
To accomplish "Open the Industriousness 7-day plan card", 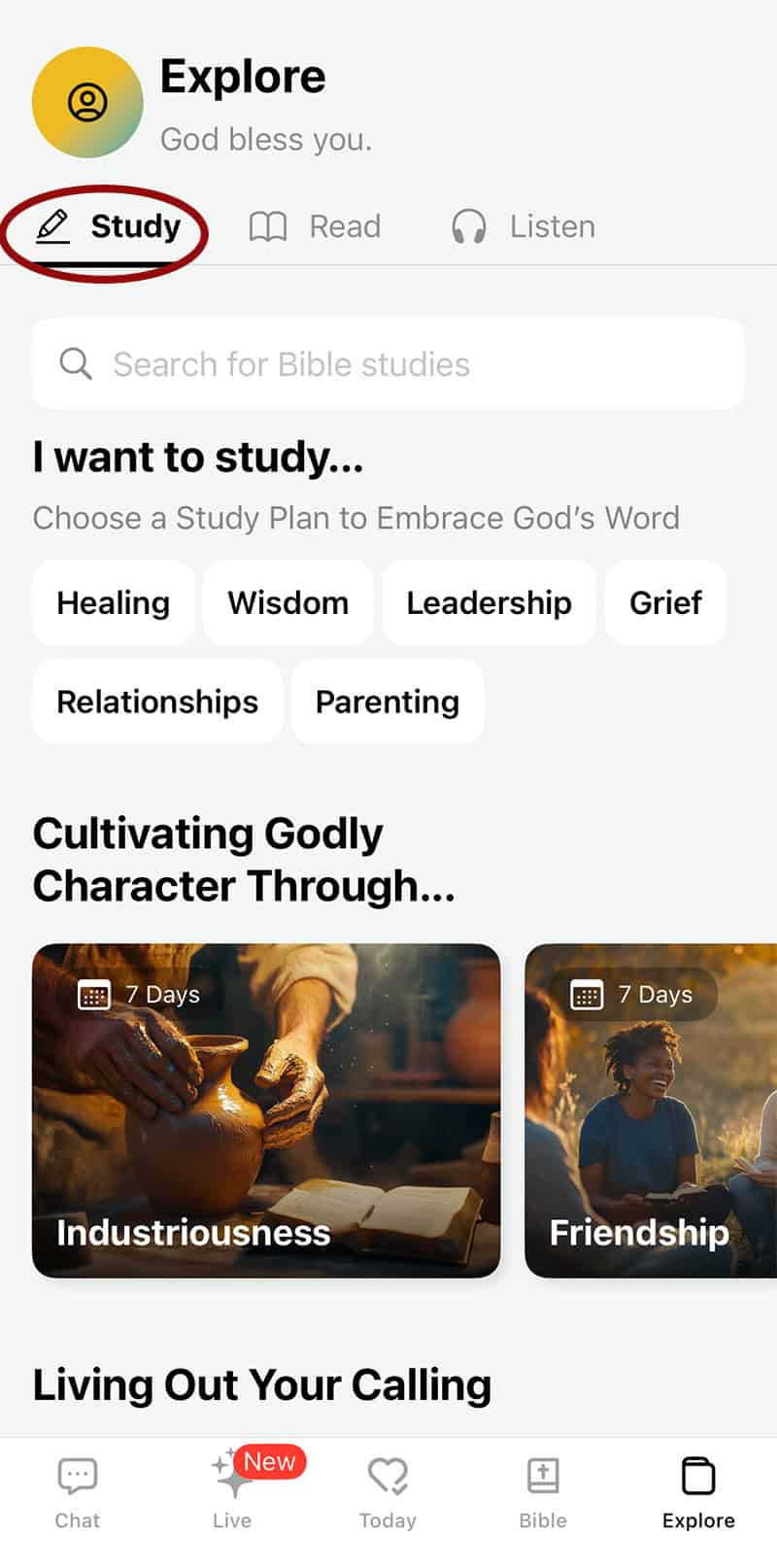I will [x=266, y=1110].
